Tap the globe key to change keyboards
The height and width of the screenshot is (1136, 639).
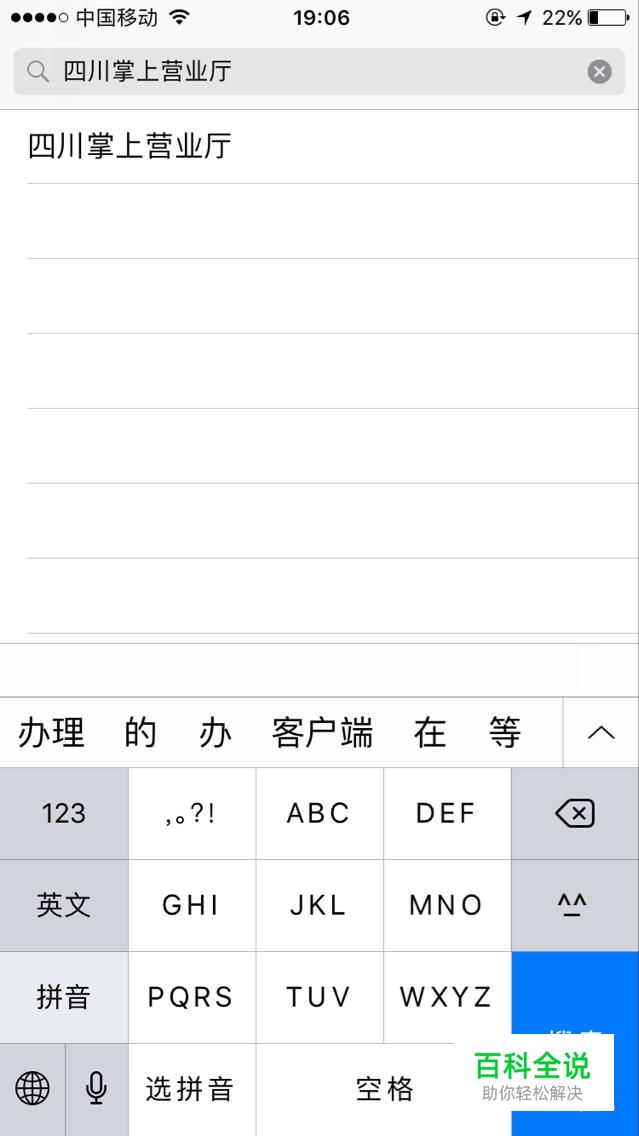(32, 1088)
